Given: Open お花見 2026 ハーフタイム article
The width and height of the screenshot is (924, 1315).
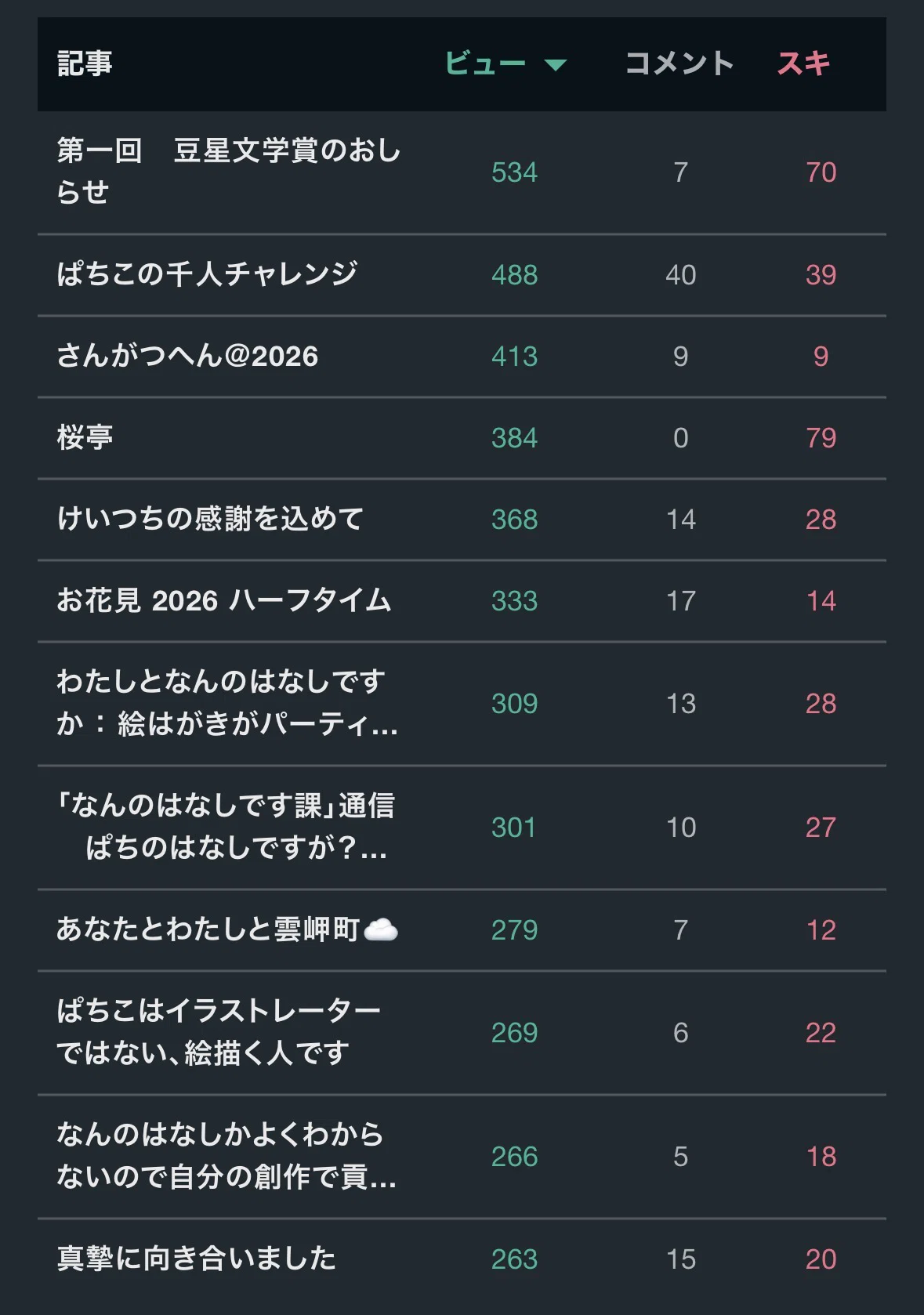Looking at the screenshot, I should (x=223, y=600).
